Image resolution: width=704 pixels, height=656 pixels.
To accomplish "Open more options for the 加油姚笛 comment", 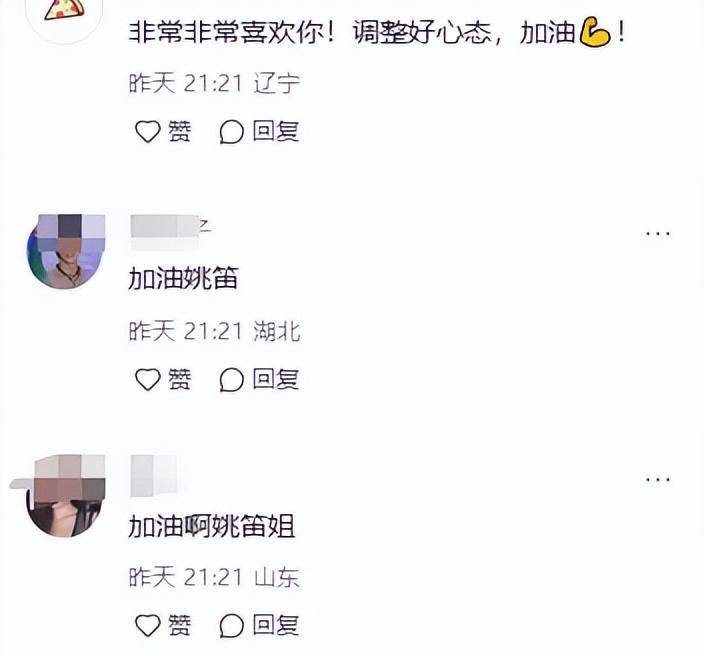I will [x=657, y=233].
